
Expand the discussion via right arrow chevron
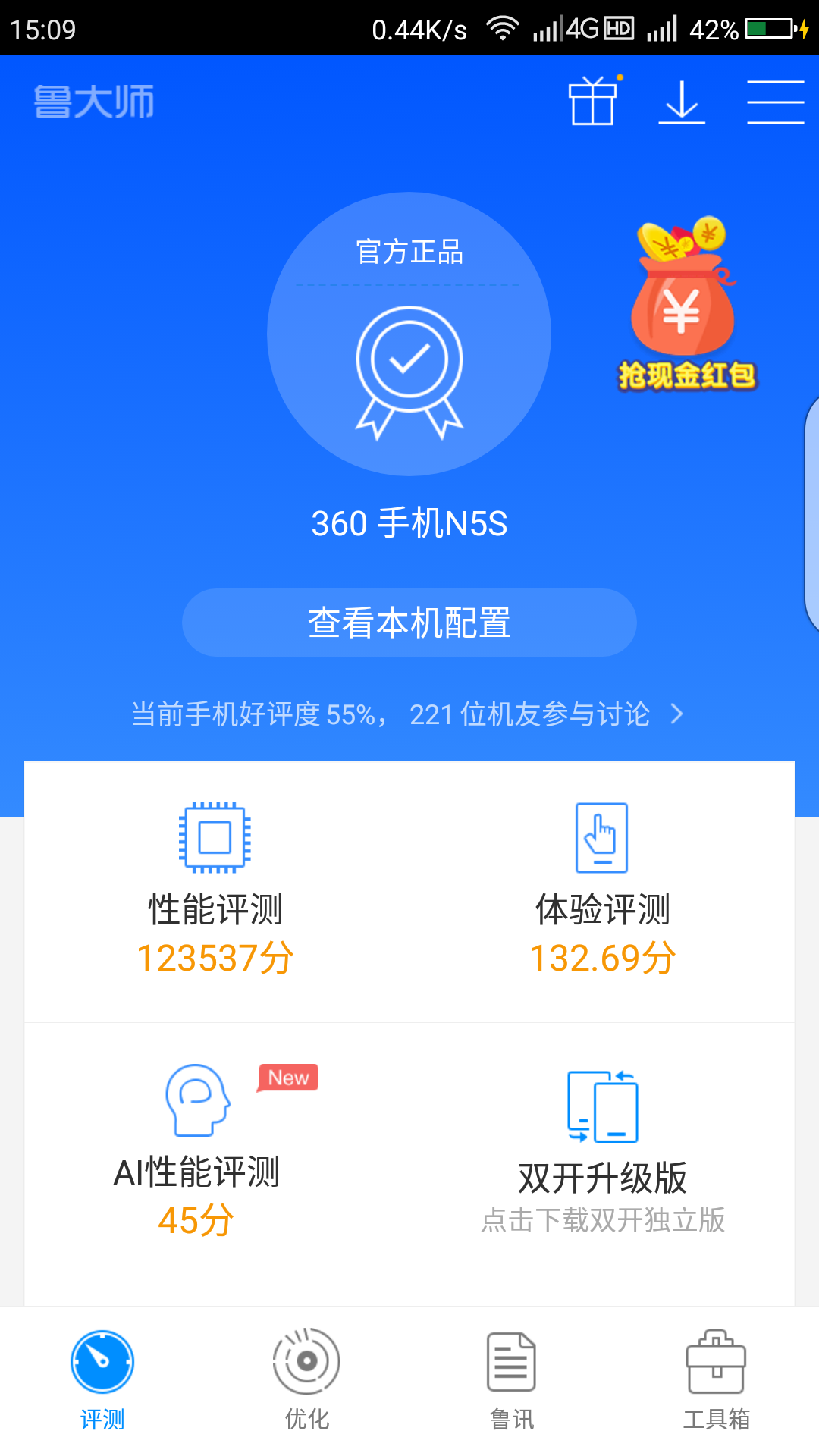click(x=677, y=714)
